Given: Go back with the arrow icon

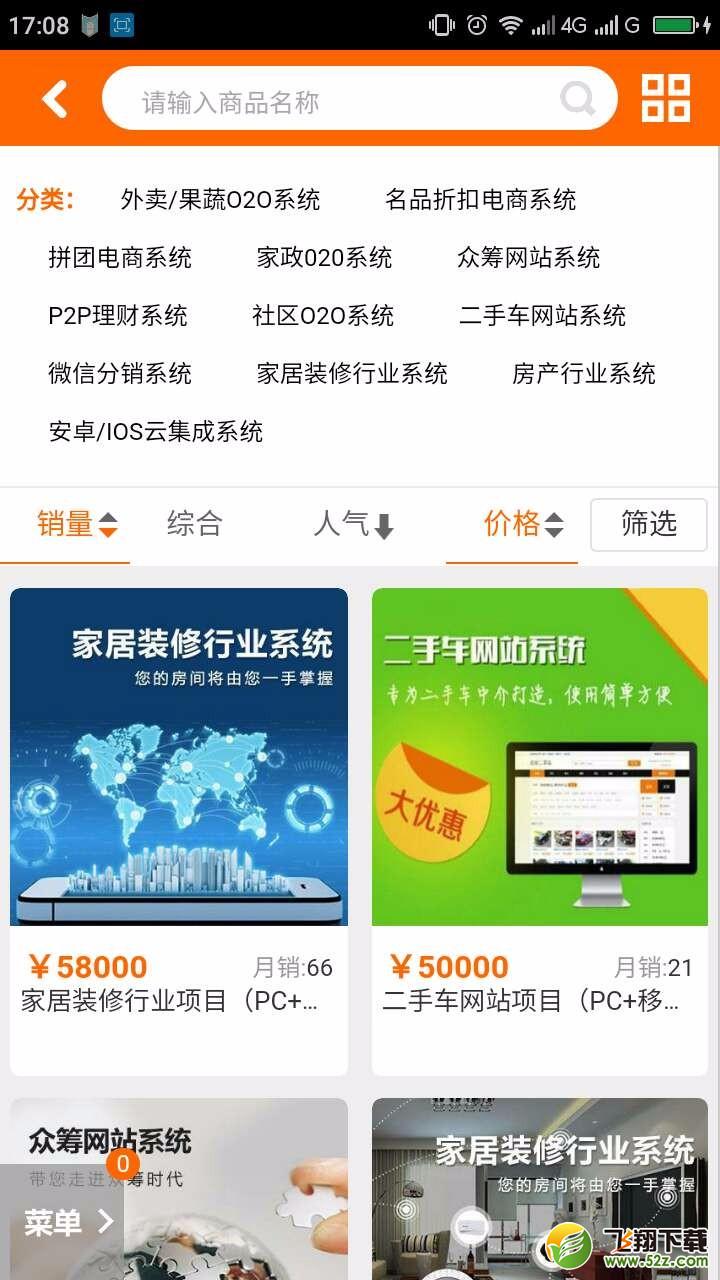Looking at the screenshot, I should pyautogui.click(x=55, y=99).
